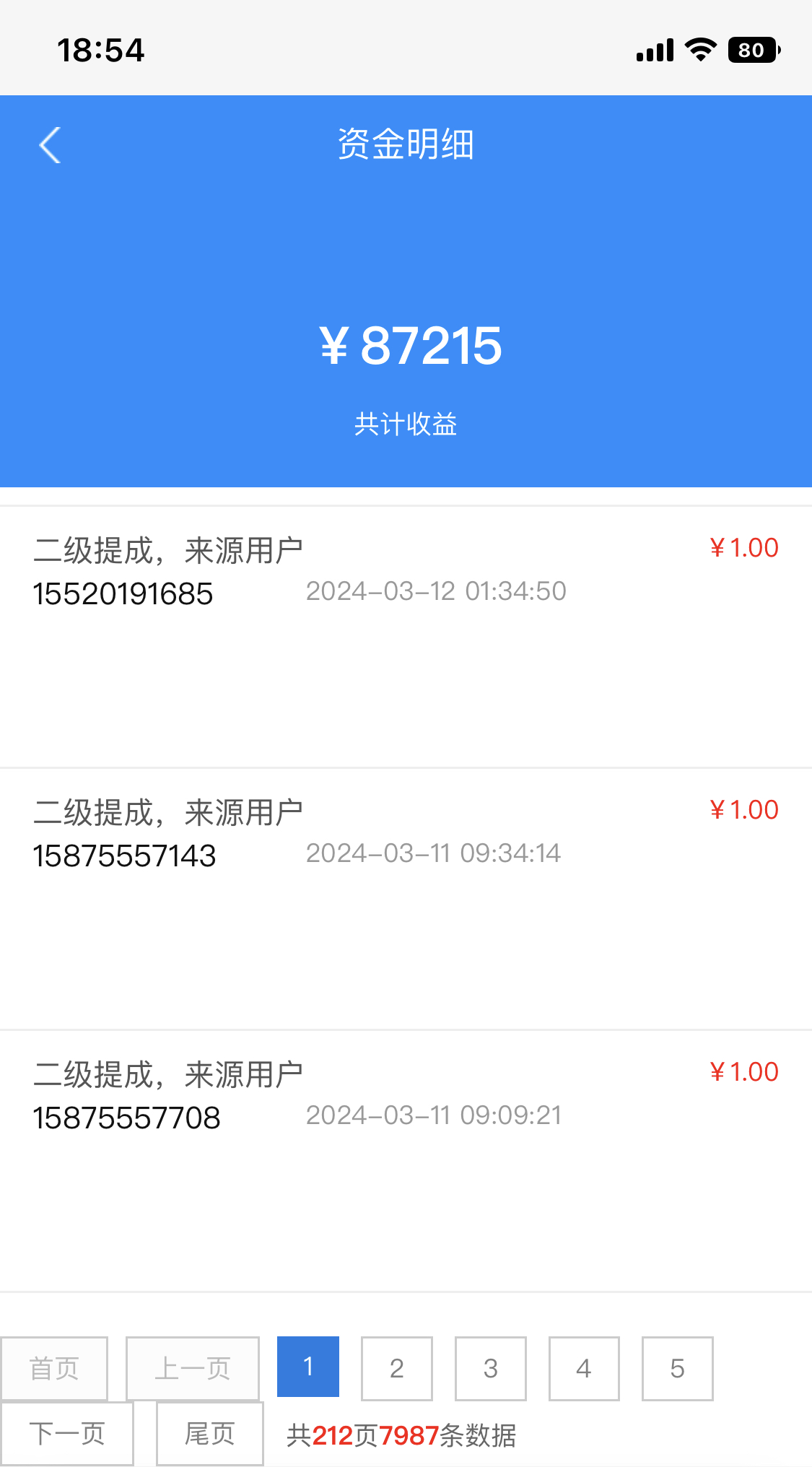
Task: Jump to page 5
Action: pos(678,1368)
